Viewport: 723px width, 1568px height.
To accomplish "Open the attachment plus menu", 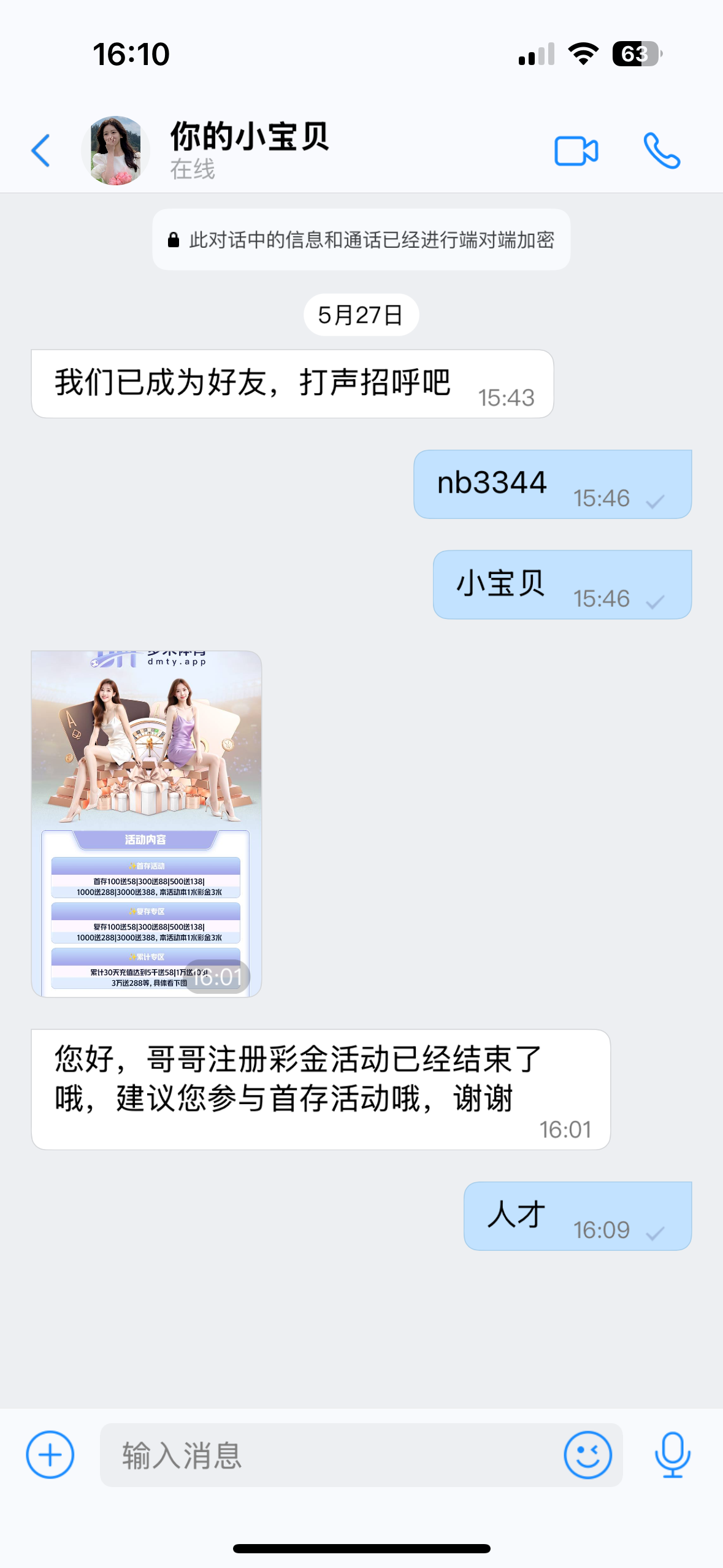I will pos(50,1455).
